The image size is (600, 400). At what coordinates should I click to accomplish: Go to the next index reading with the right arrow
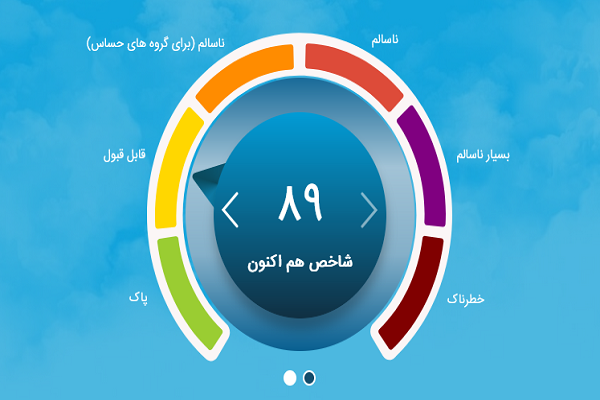point(369,209)
